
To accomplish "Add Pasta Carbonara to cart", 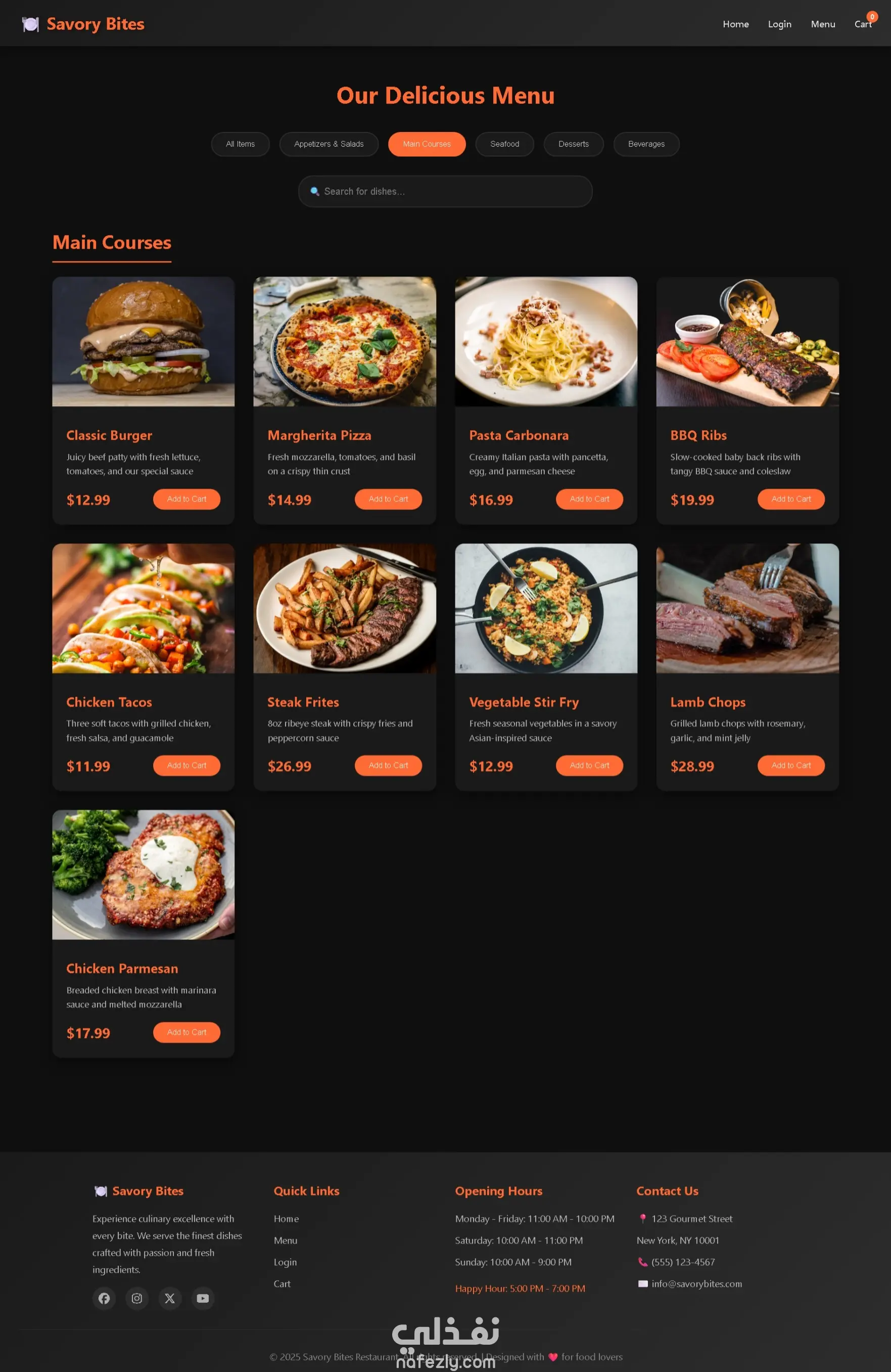I will (x=589, y=499).
